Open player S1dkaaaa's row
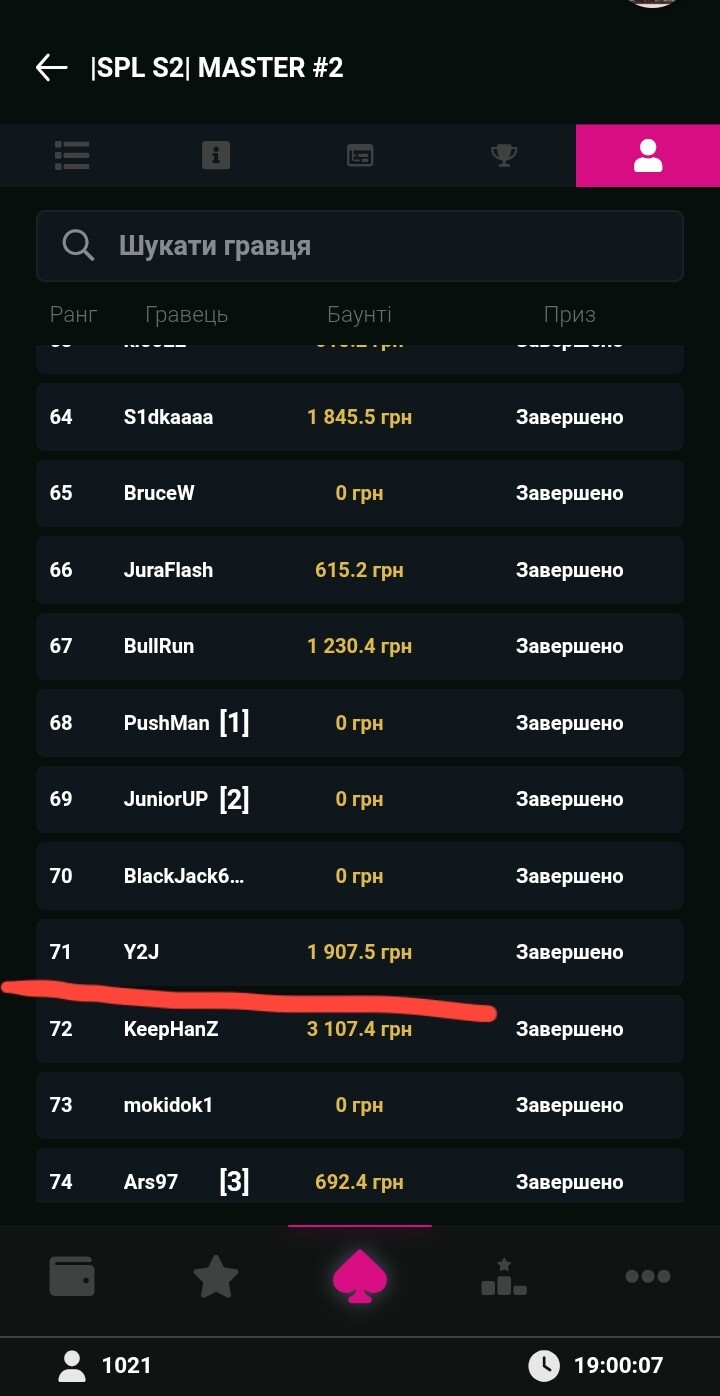720x1396 pixels. tap(360, 417)
